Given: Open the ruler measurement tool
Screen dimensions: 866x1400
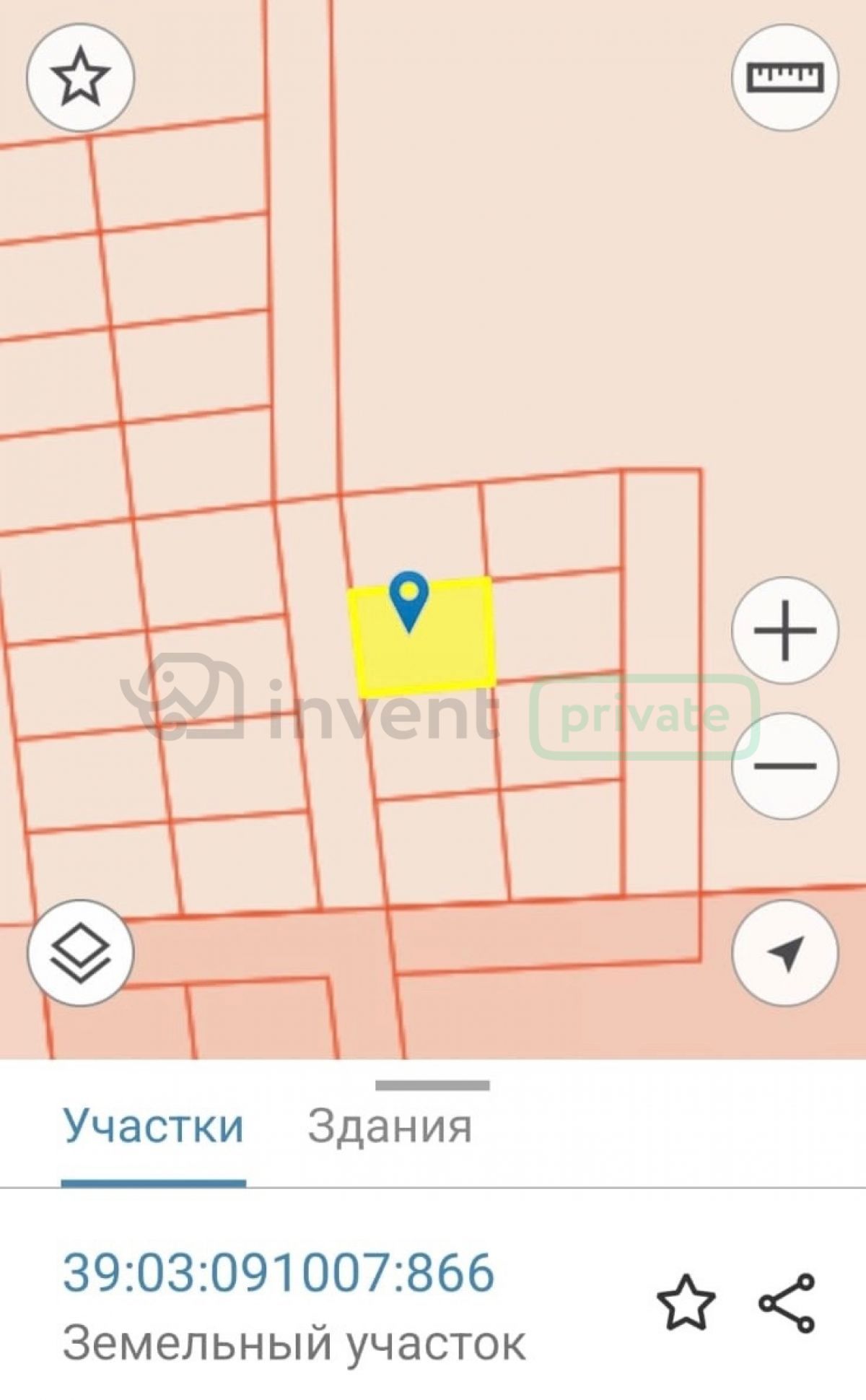Looking at the screenshot, I should [x=785, y=76].
